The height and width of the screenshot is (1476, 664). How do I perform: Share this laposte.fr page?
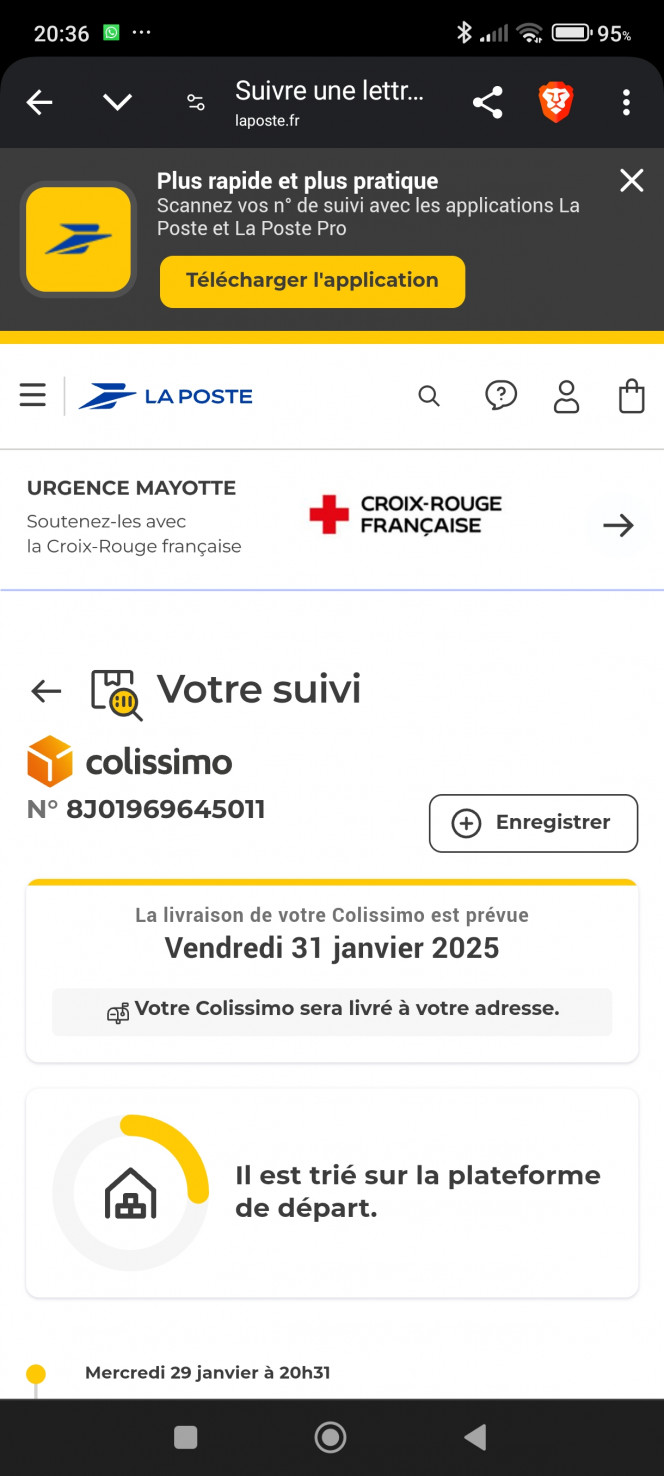tap(487, 102)
